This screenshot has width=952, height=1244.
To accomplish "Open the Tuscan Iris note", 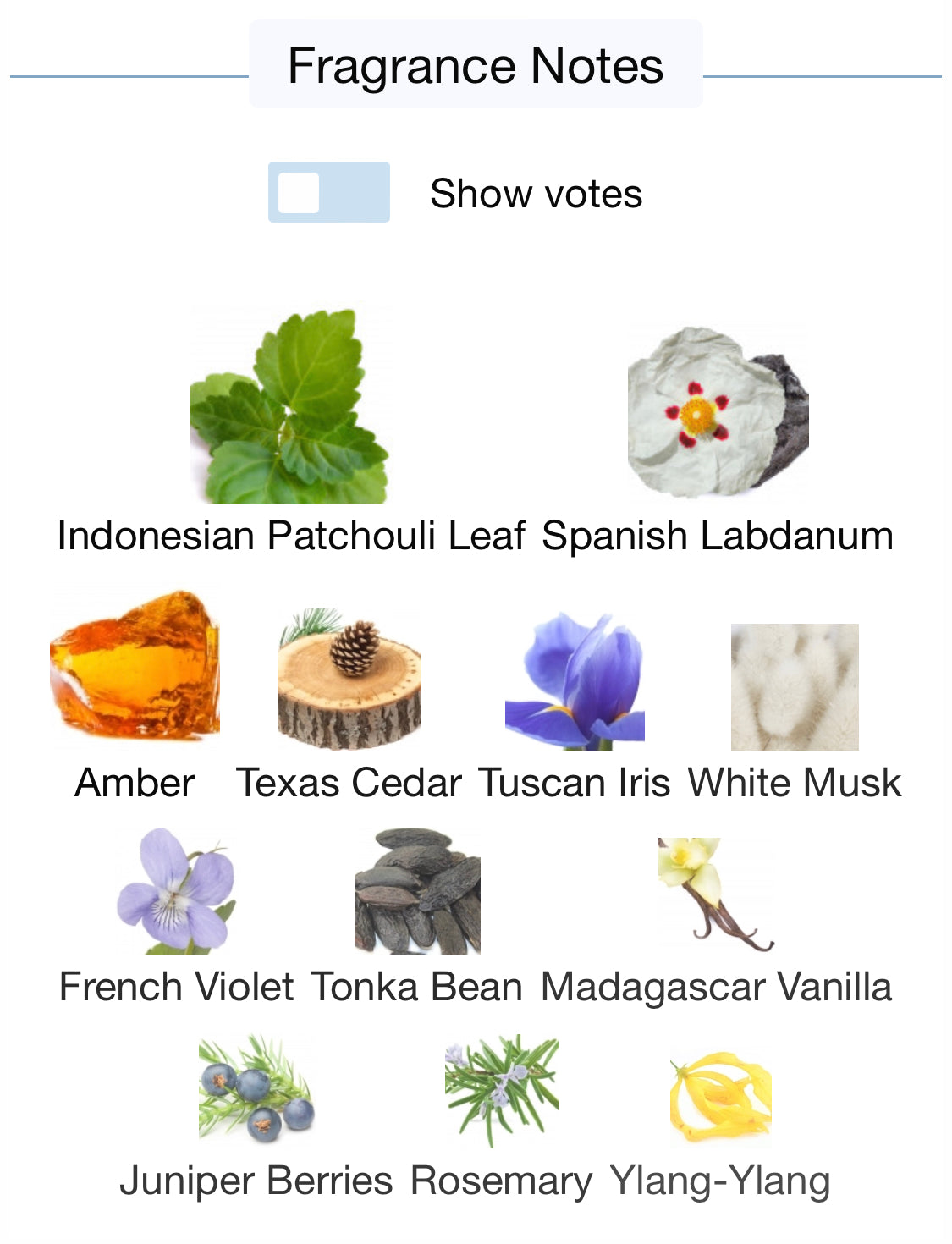I will pyautogui.click(x=575, y=681).
